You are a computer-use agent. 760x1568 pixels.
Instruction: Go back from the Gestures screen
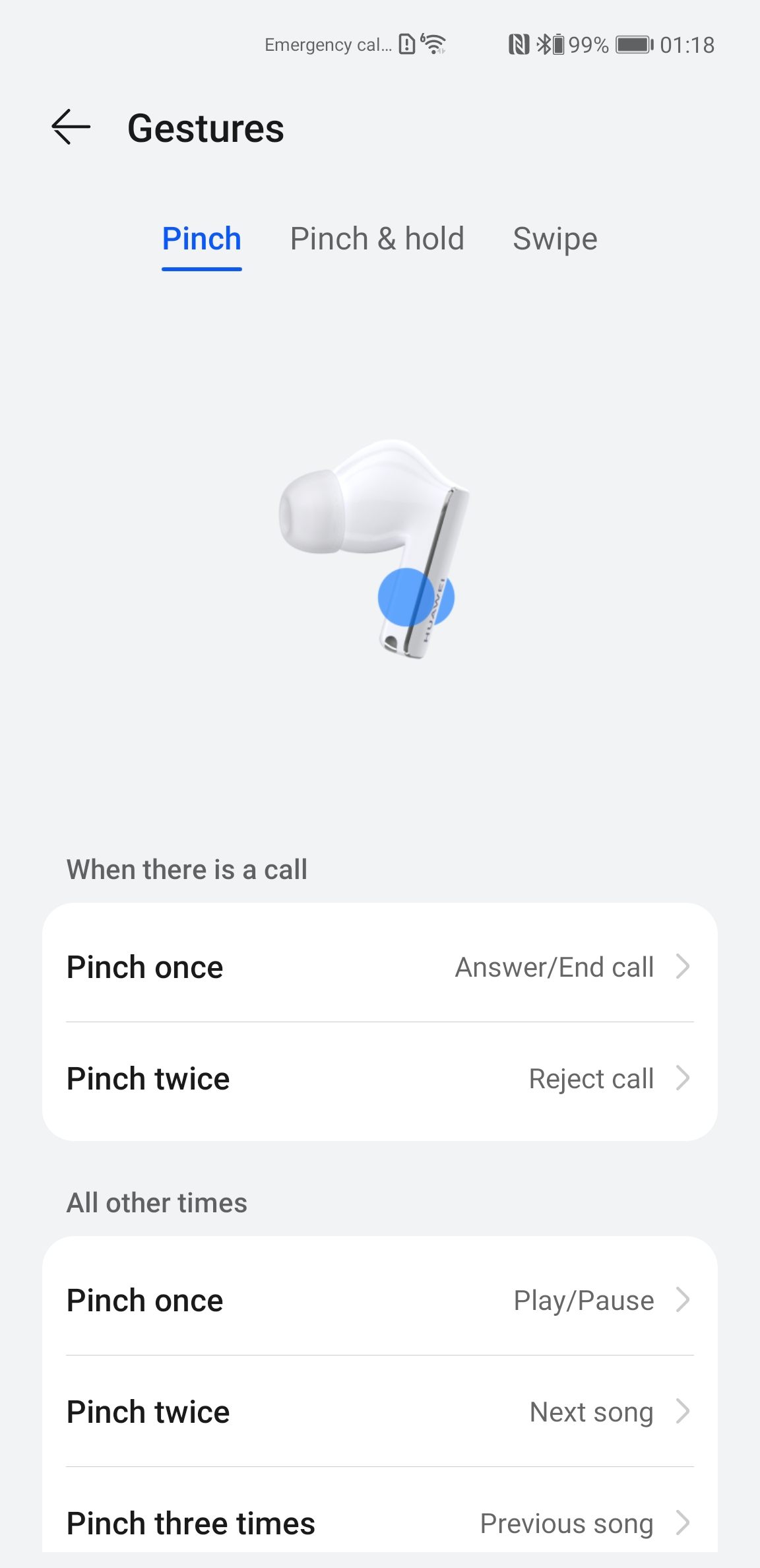tap(71, 127)
